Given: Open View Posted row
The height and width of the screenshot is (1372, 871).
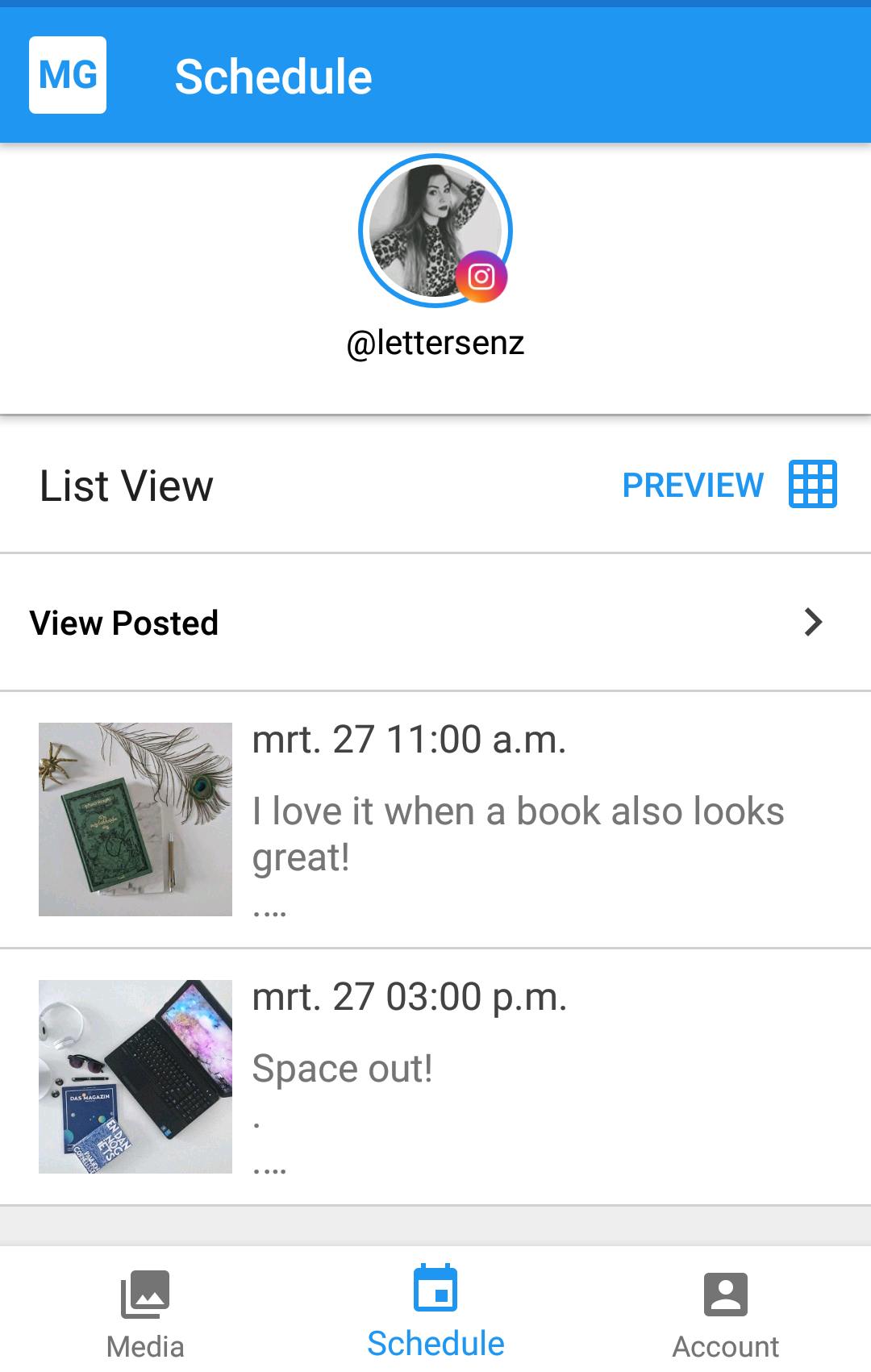Looking at the screenshot, I should click(435, 622).
